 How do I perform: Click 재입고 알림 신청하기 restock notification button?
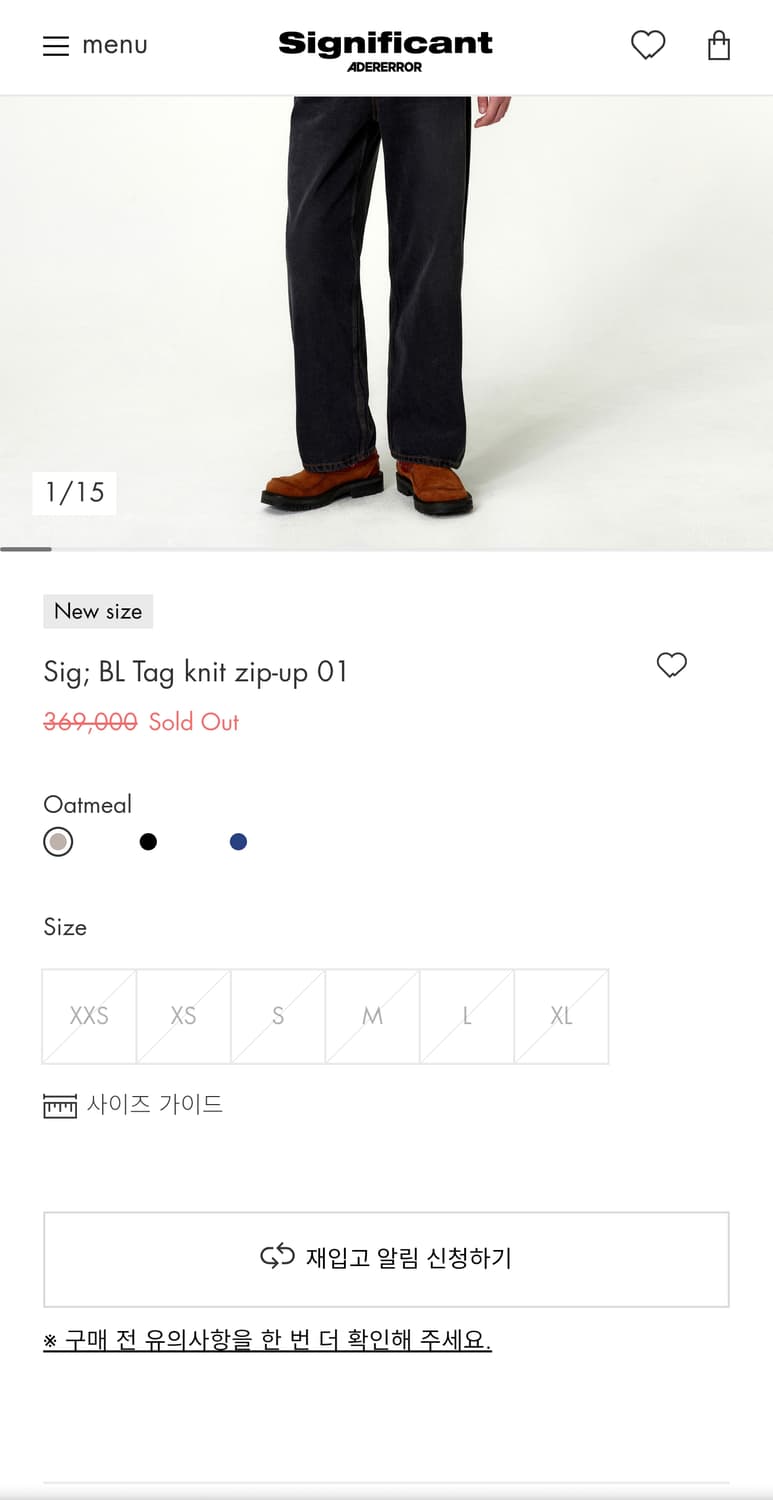[386, 1259]
